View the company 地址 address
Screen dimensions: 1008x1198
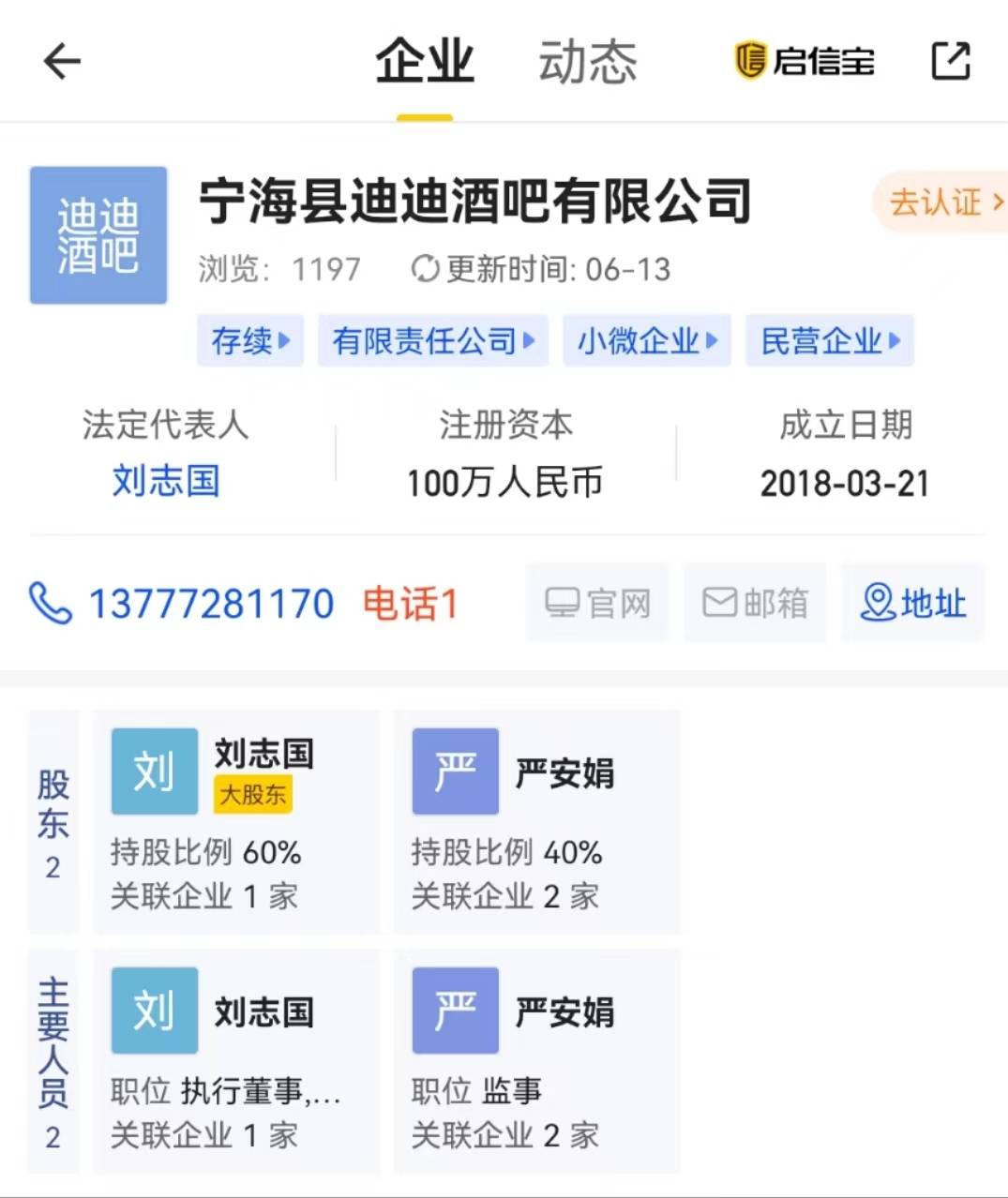coord(912,603)
